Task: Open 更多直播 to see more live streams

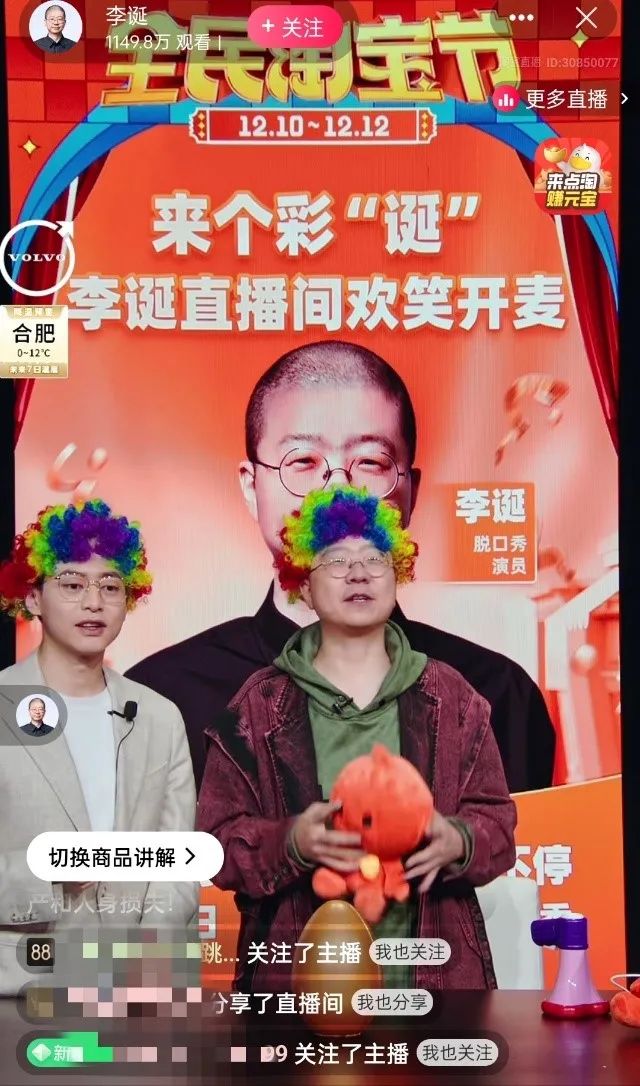Action: pos(554,98)
